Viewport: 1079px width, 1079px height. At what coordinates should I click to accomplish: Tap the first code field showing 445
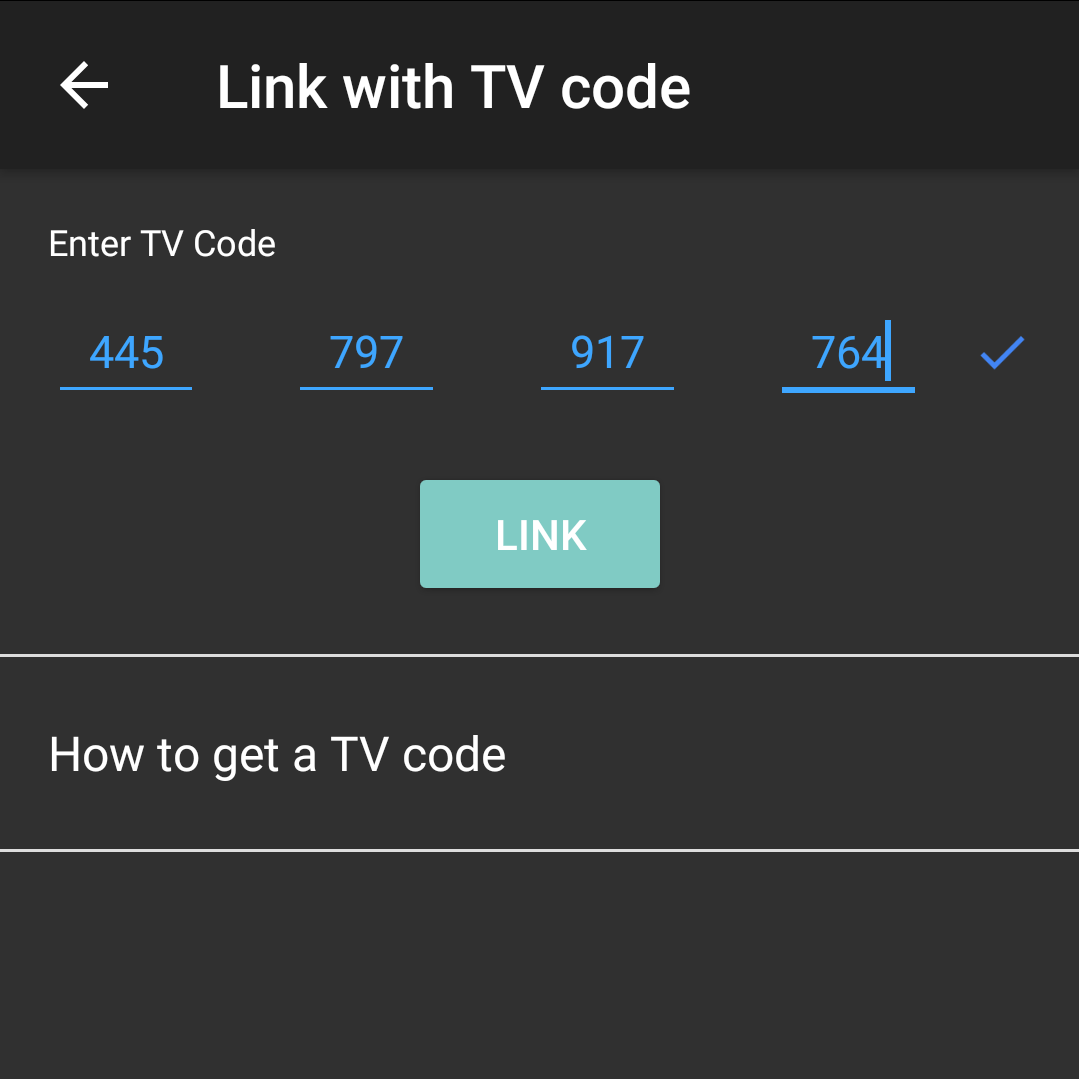126,354
